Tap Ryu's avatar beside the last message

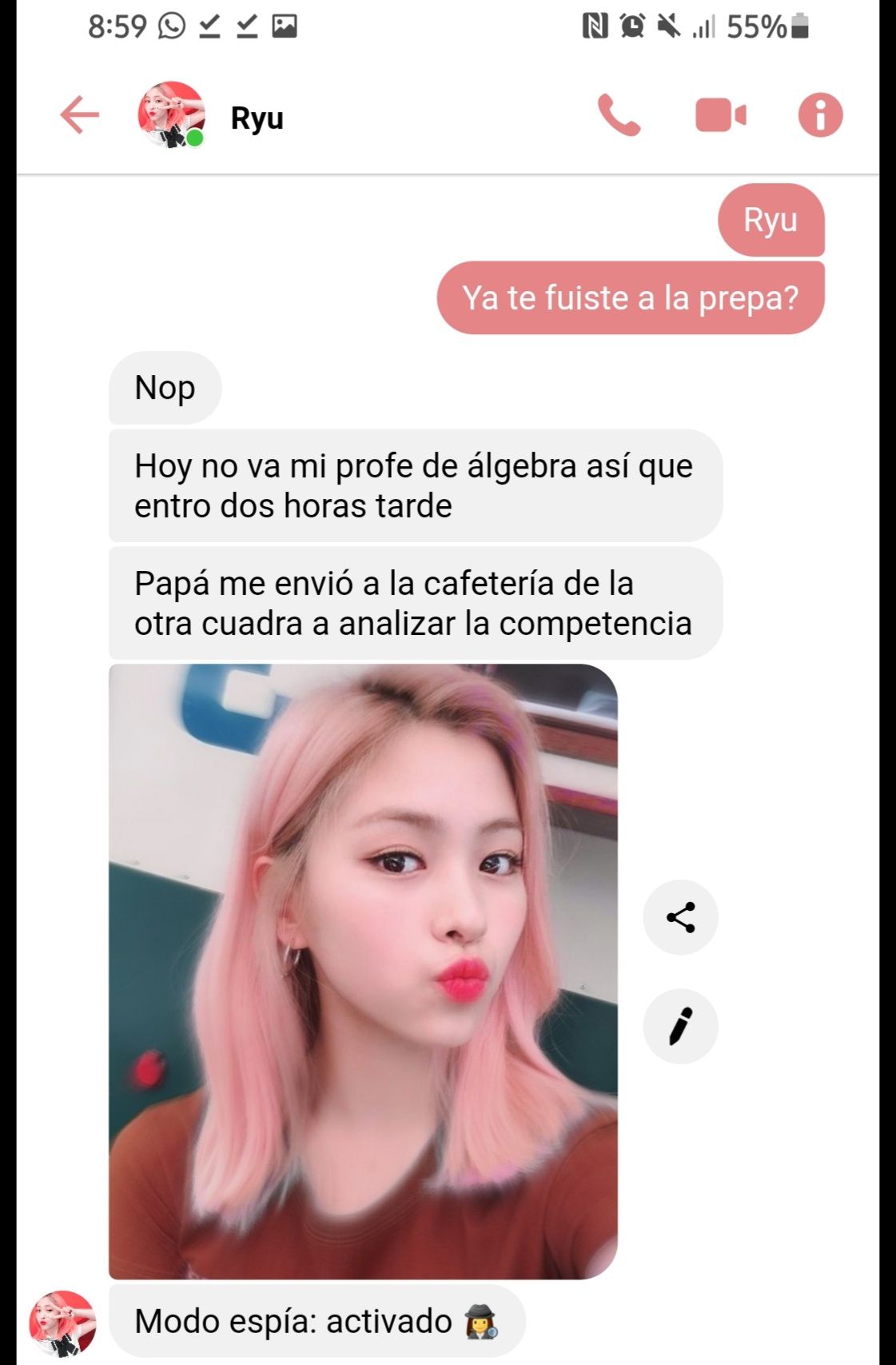coord(62,1323)
